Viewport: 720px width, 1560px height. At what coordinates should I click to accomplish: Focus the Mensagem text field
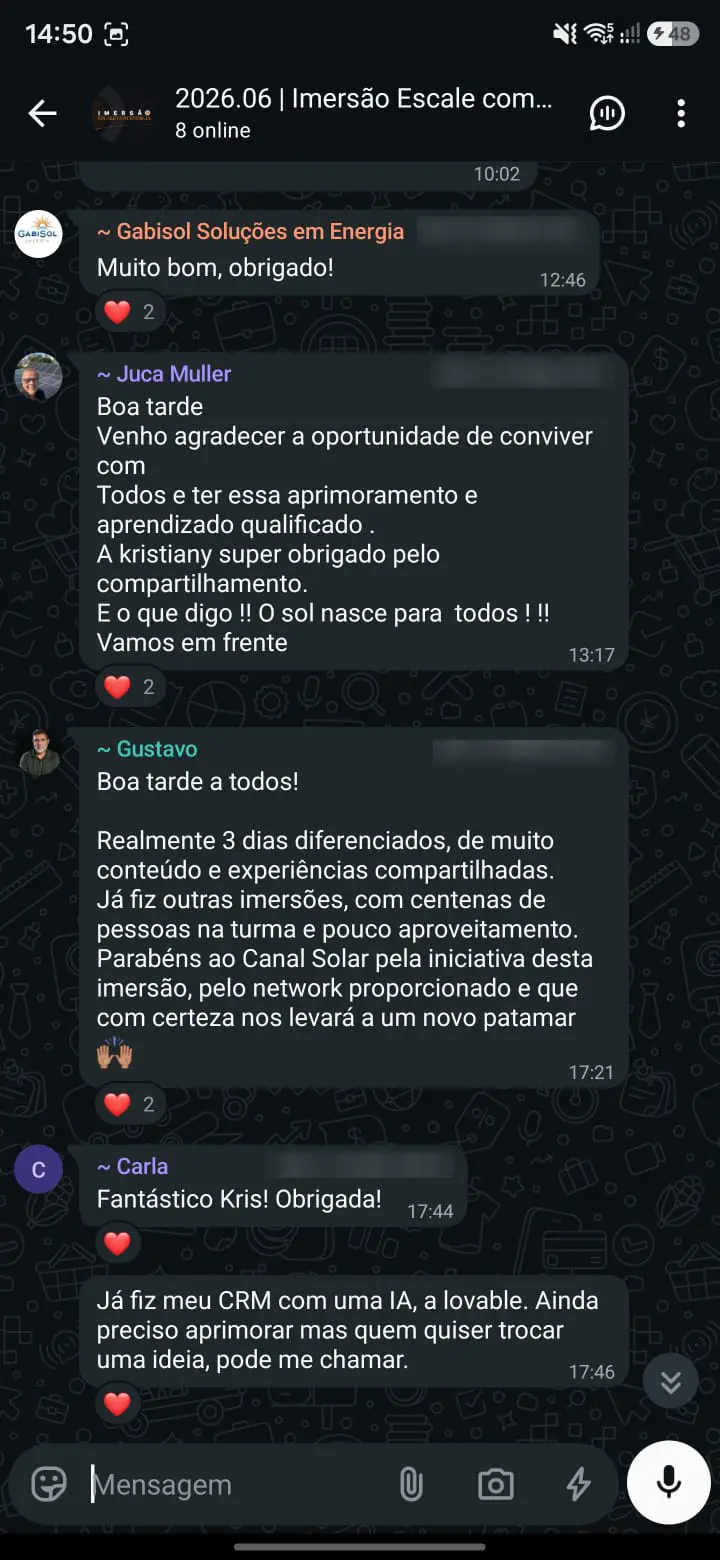[x=235, y=1485]
